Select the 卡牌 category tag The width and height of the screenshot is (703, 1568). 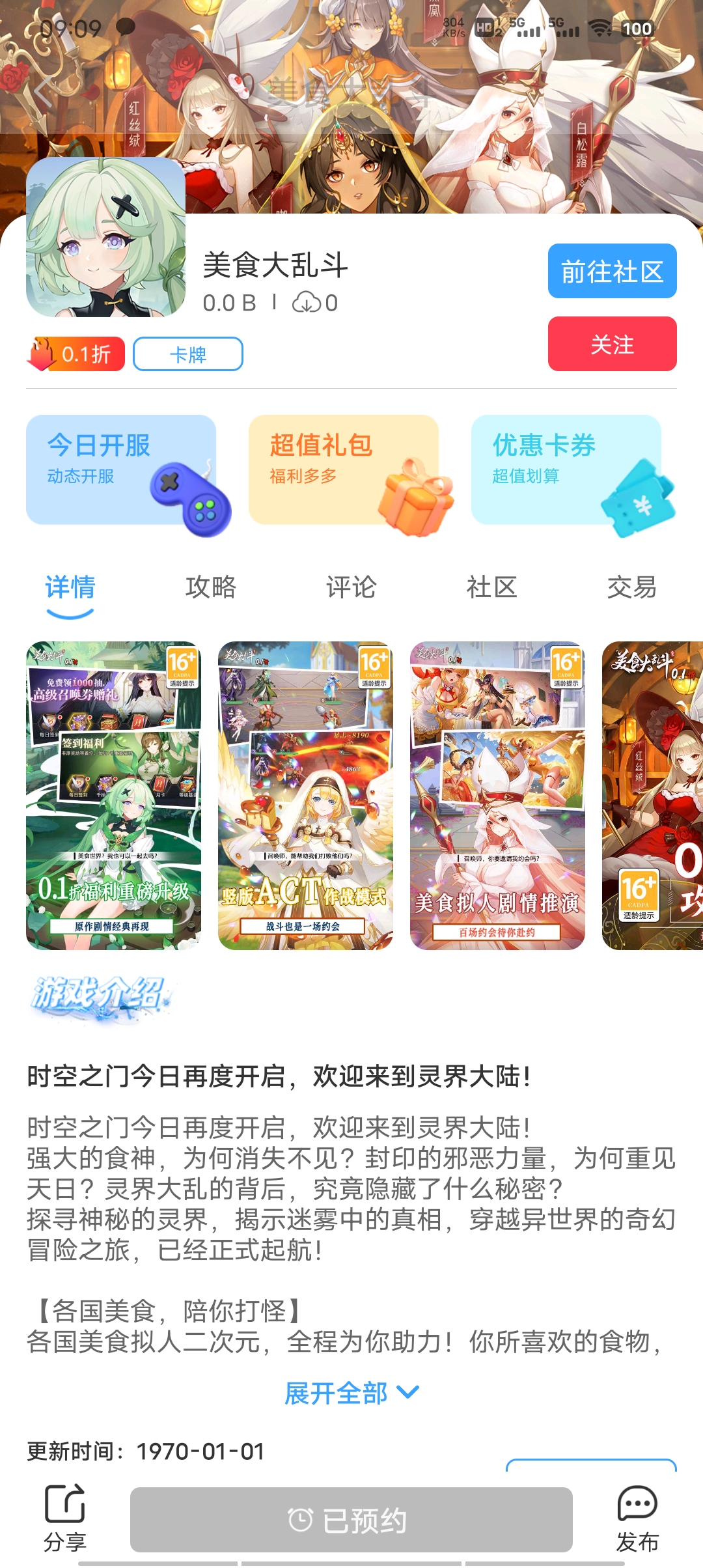click(188, 354)
